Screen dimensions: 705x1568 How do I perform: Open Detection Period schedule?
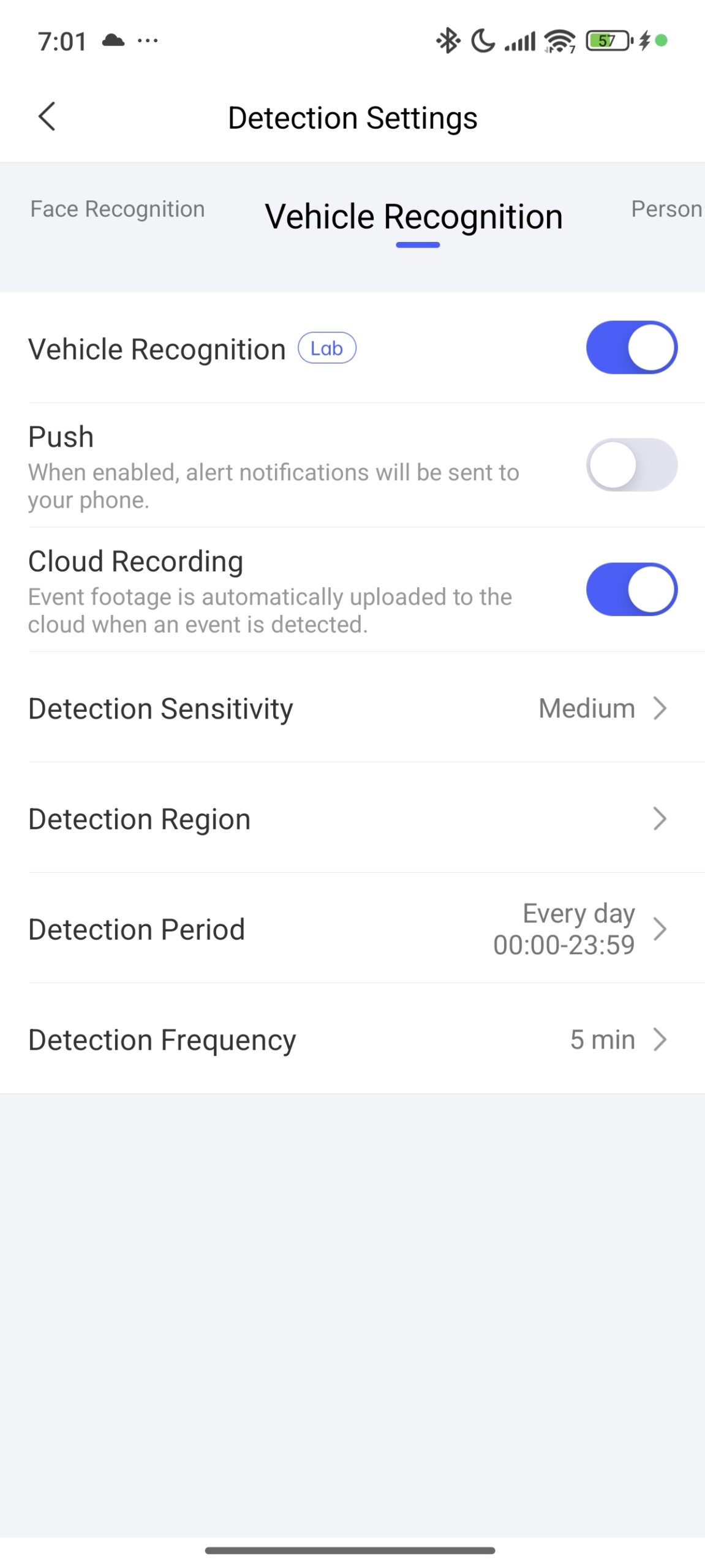[x=352, y=929]
